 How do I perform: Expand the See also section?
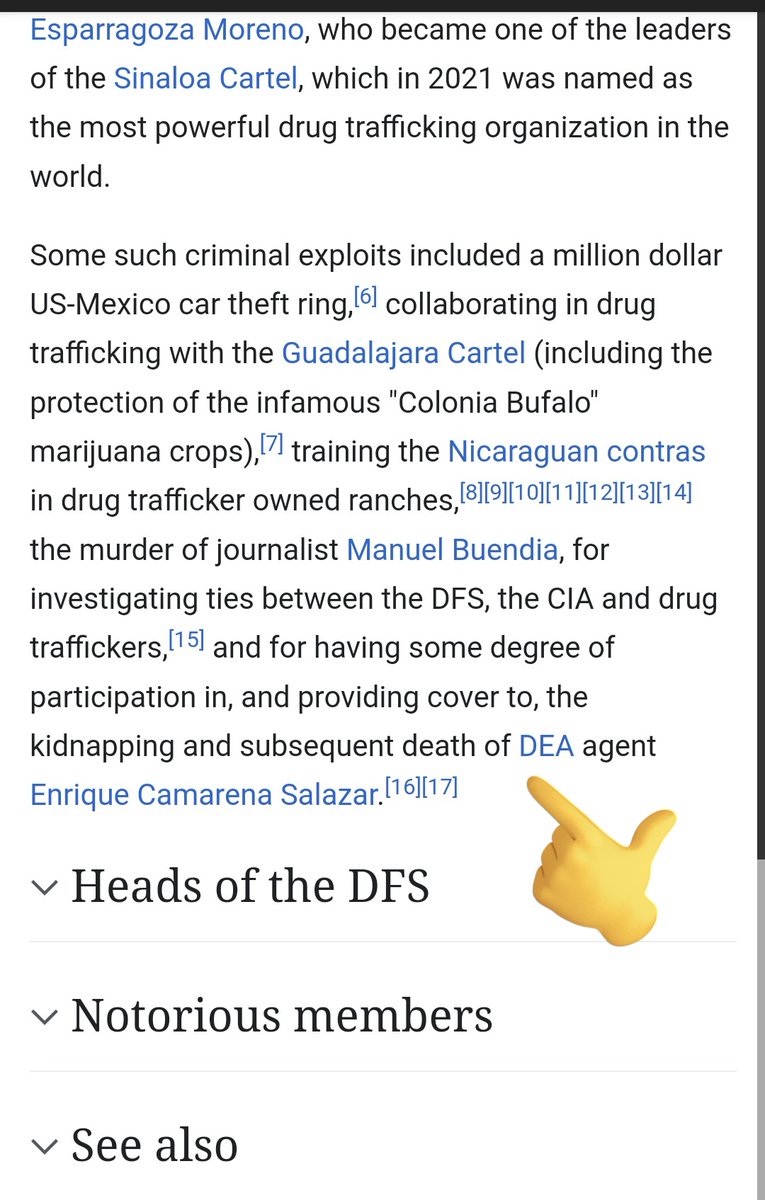tap(154, 1145)
